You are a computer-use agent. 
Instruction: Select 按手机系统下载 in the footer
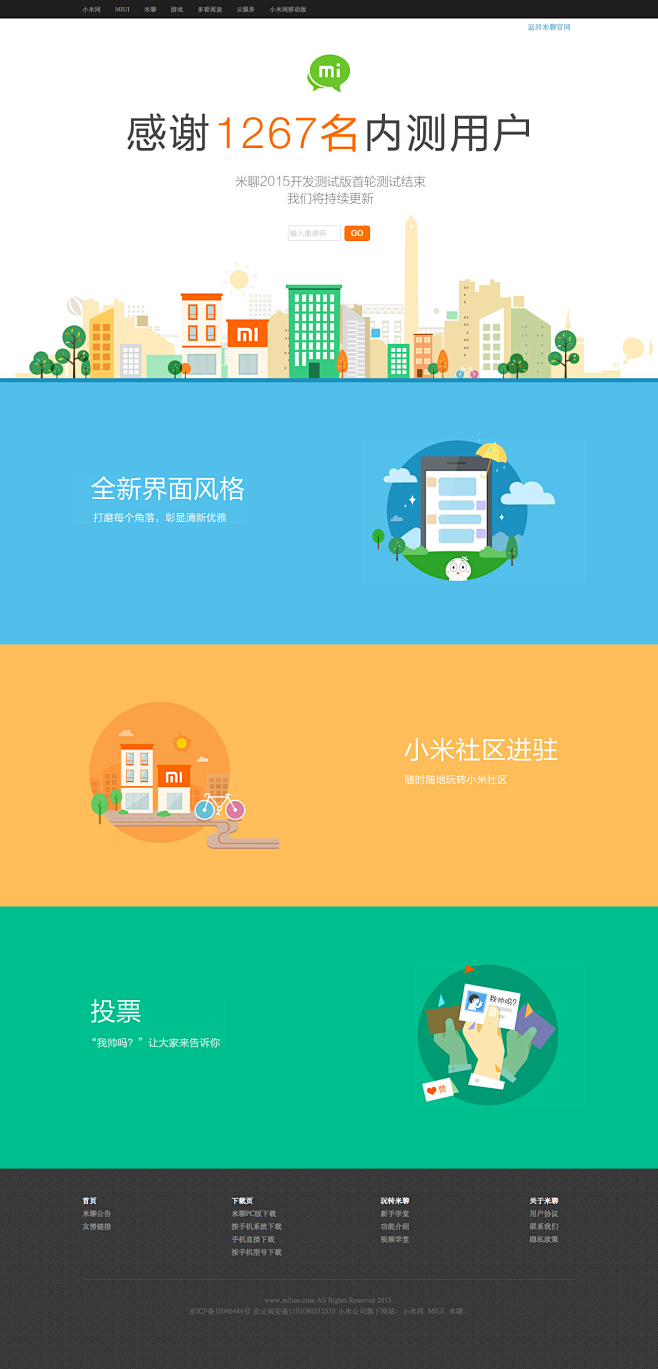[257, 1227]
